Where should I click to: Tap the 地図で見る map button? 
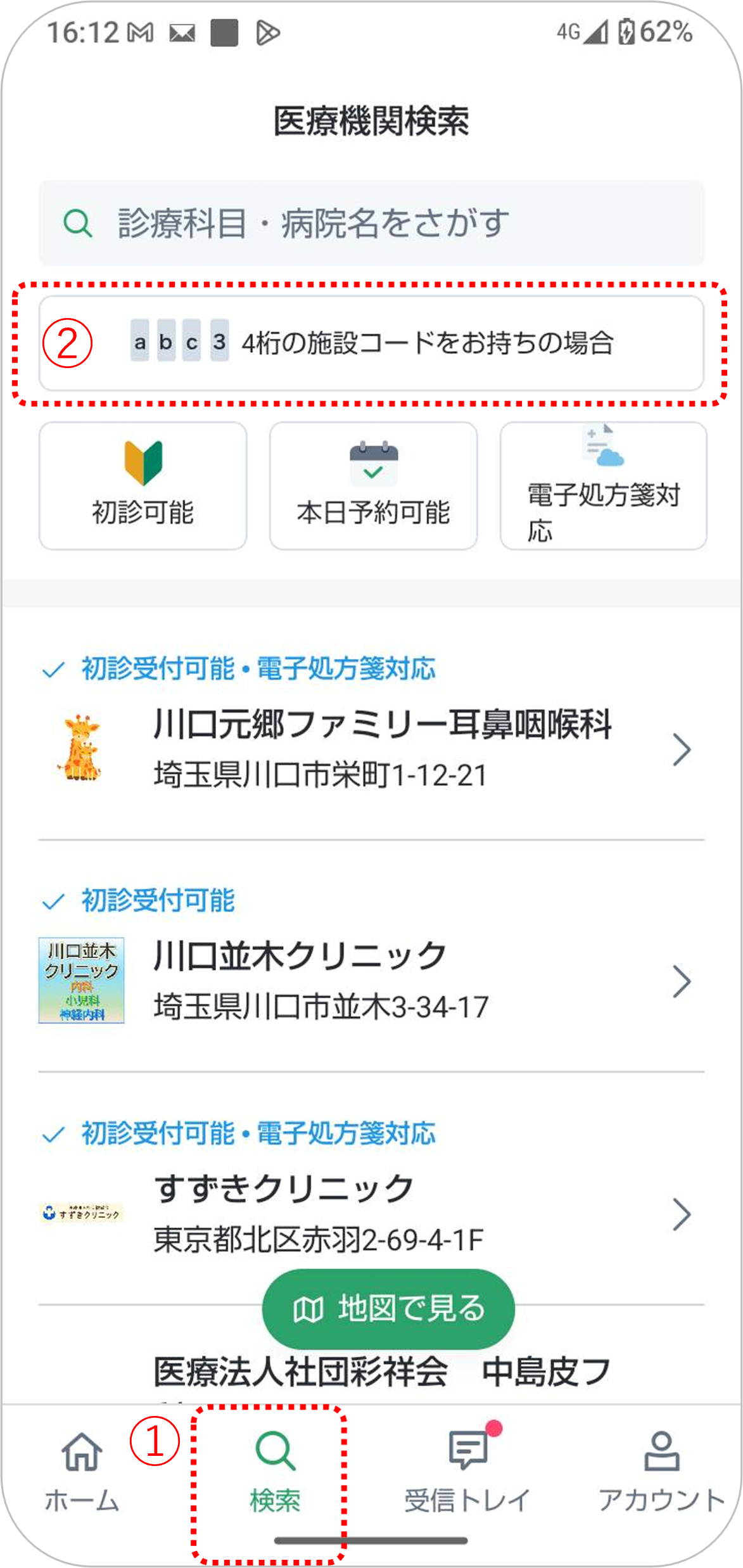click(x=388, y=1308)
